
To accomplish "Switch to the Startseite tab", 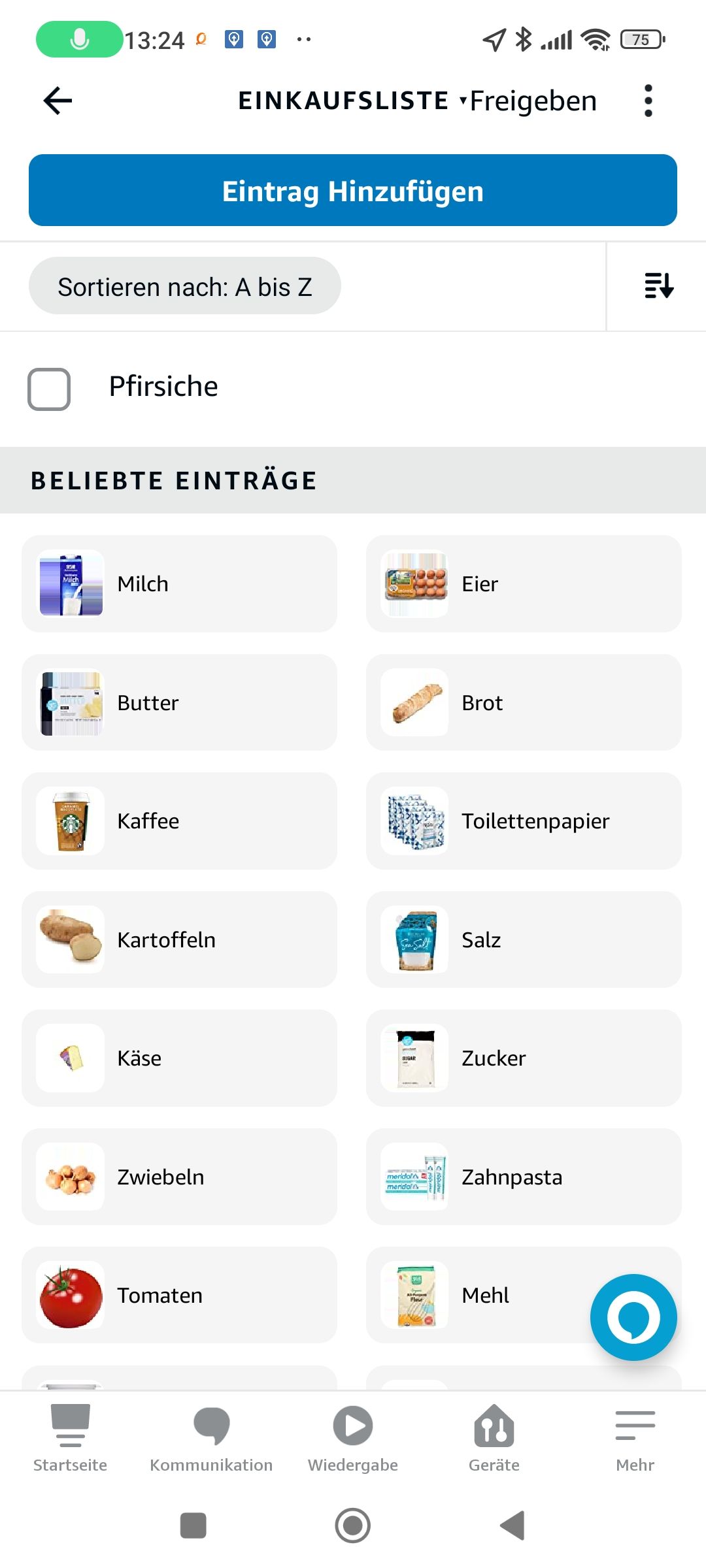I will 70,1438.
